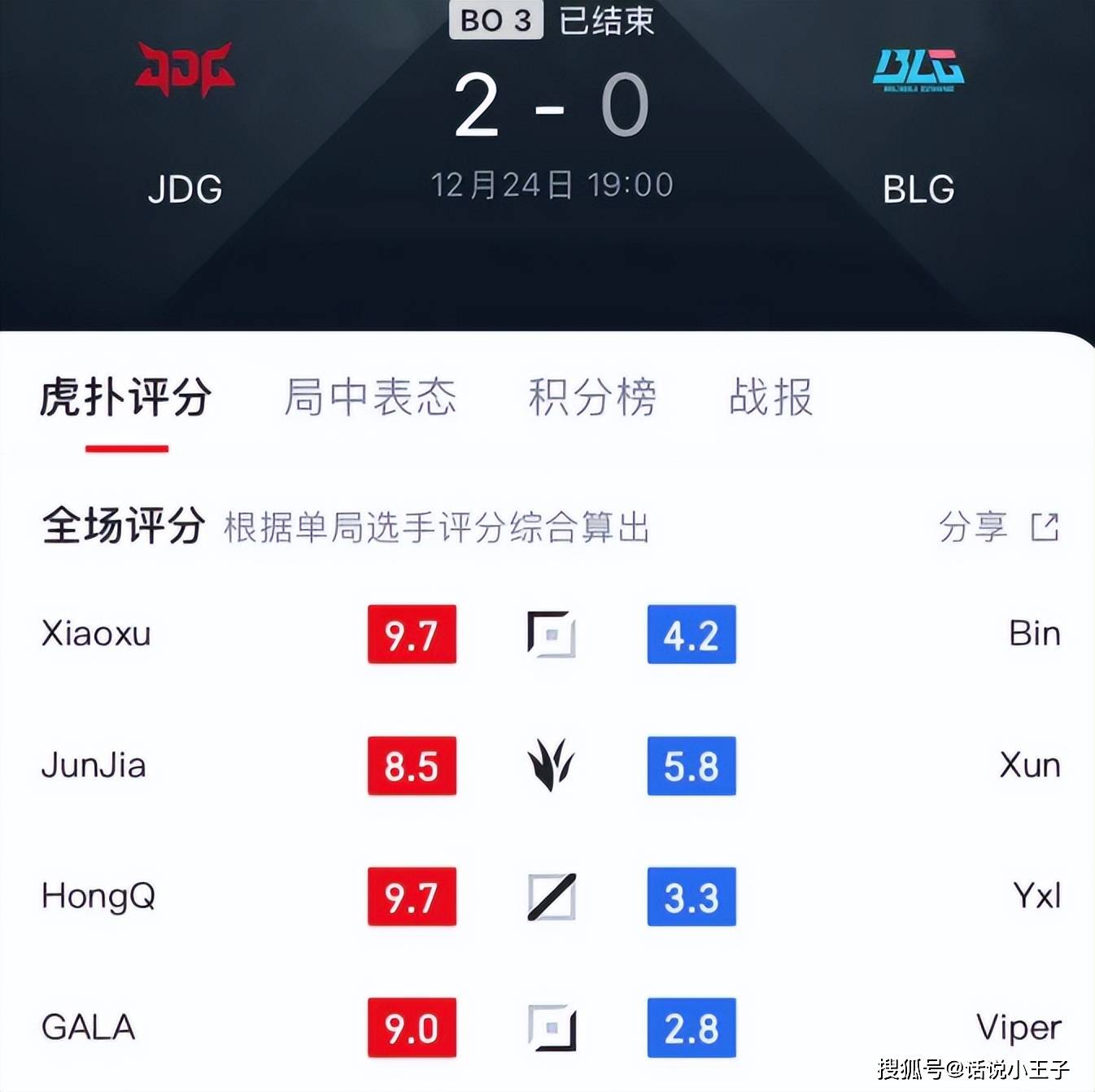Open JunJia's 8.5 rating
The width and height of the screenshot is (1095, 1092).
click(412, 766)
